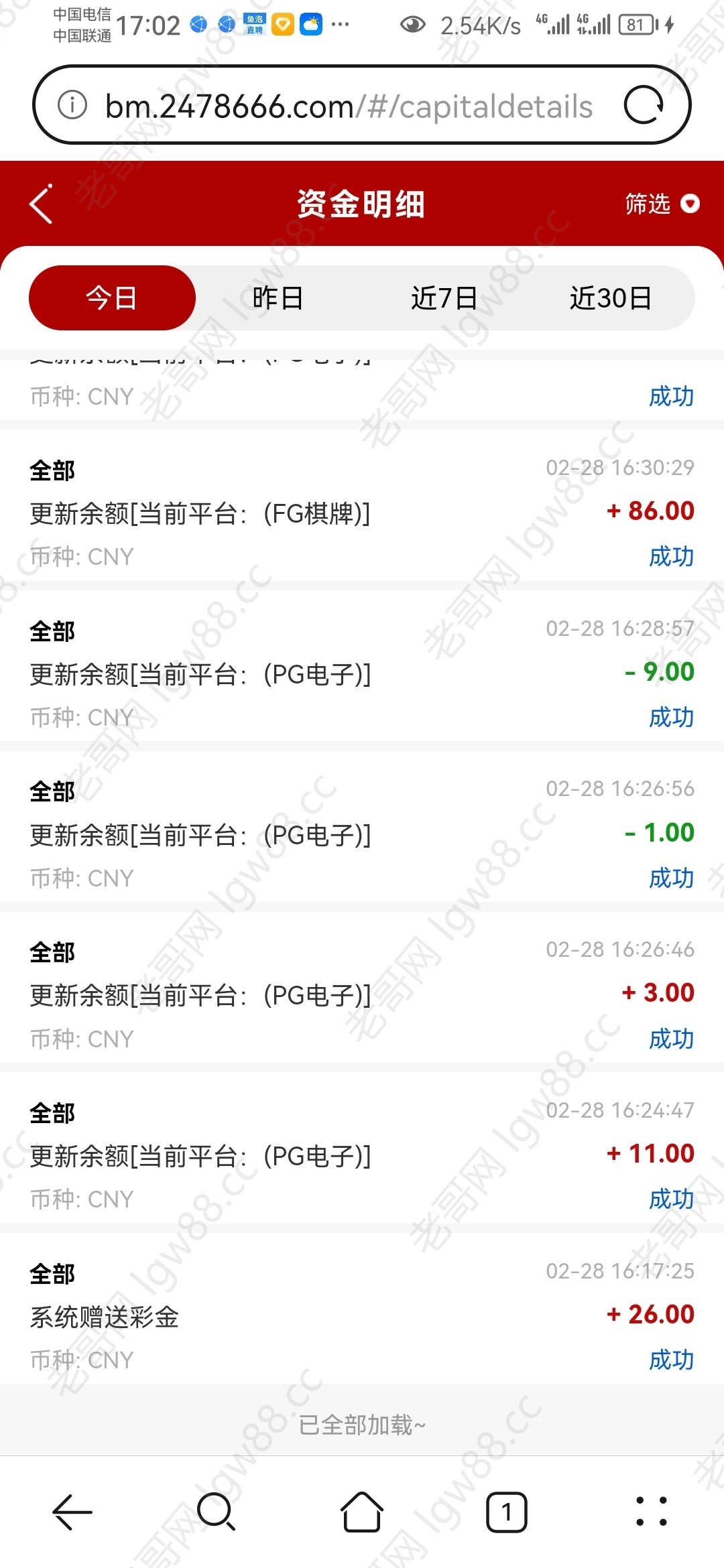View site info icon in address bar

[x=72, y=105]
